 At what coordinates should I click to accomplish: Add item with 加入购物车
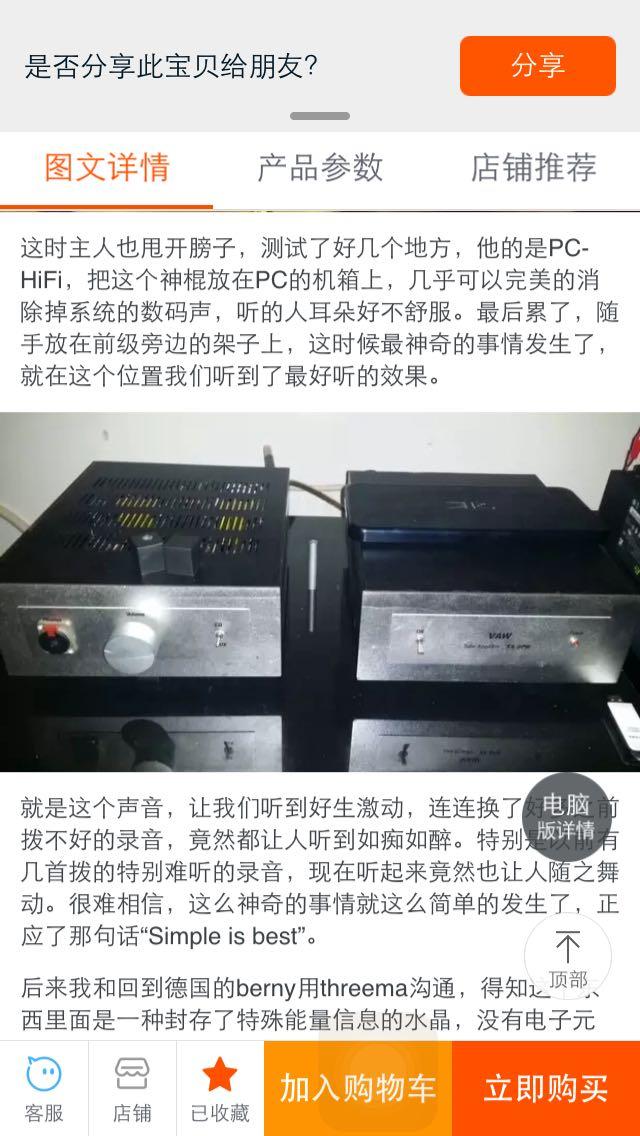pyautogui.click(x=358, y=1088)
